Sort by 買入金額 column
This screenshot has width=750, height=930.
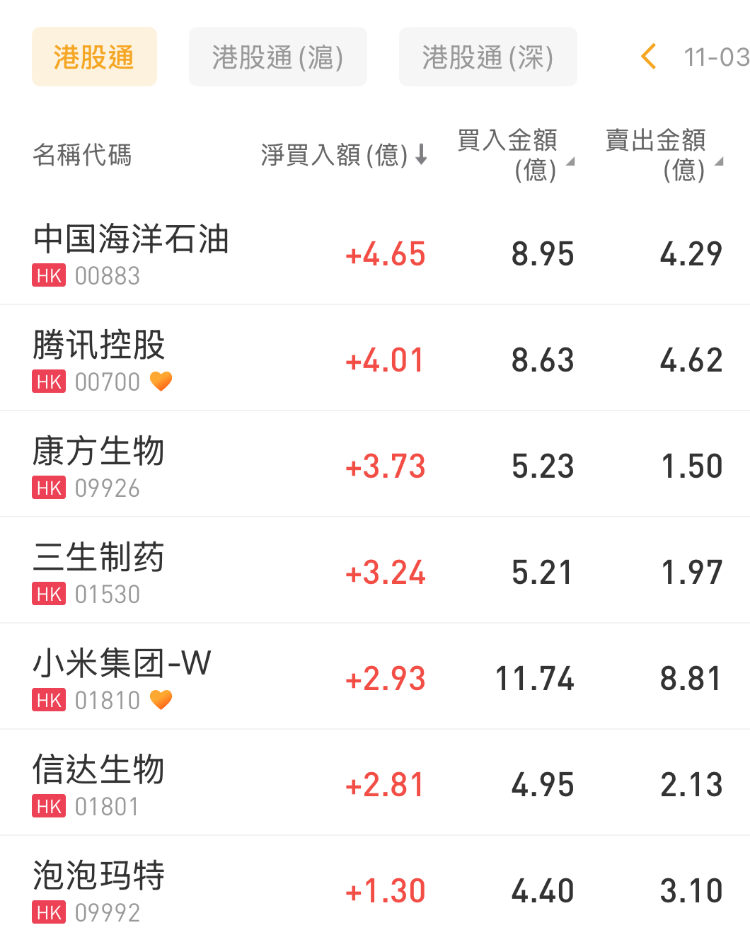pyautogui.click(x=514, y=155)
